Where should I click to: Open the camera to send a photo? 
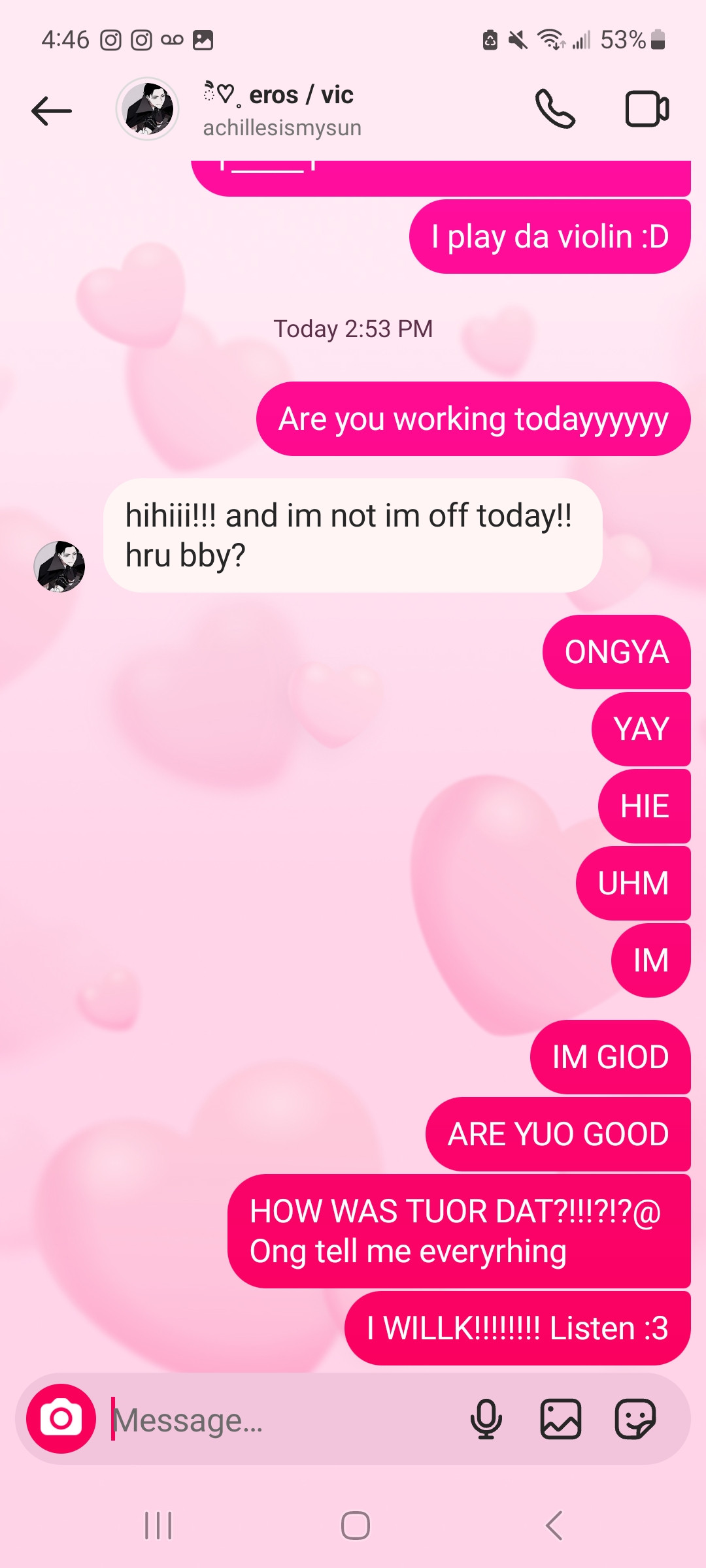61,1418
